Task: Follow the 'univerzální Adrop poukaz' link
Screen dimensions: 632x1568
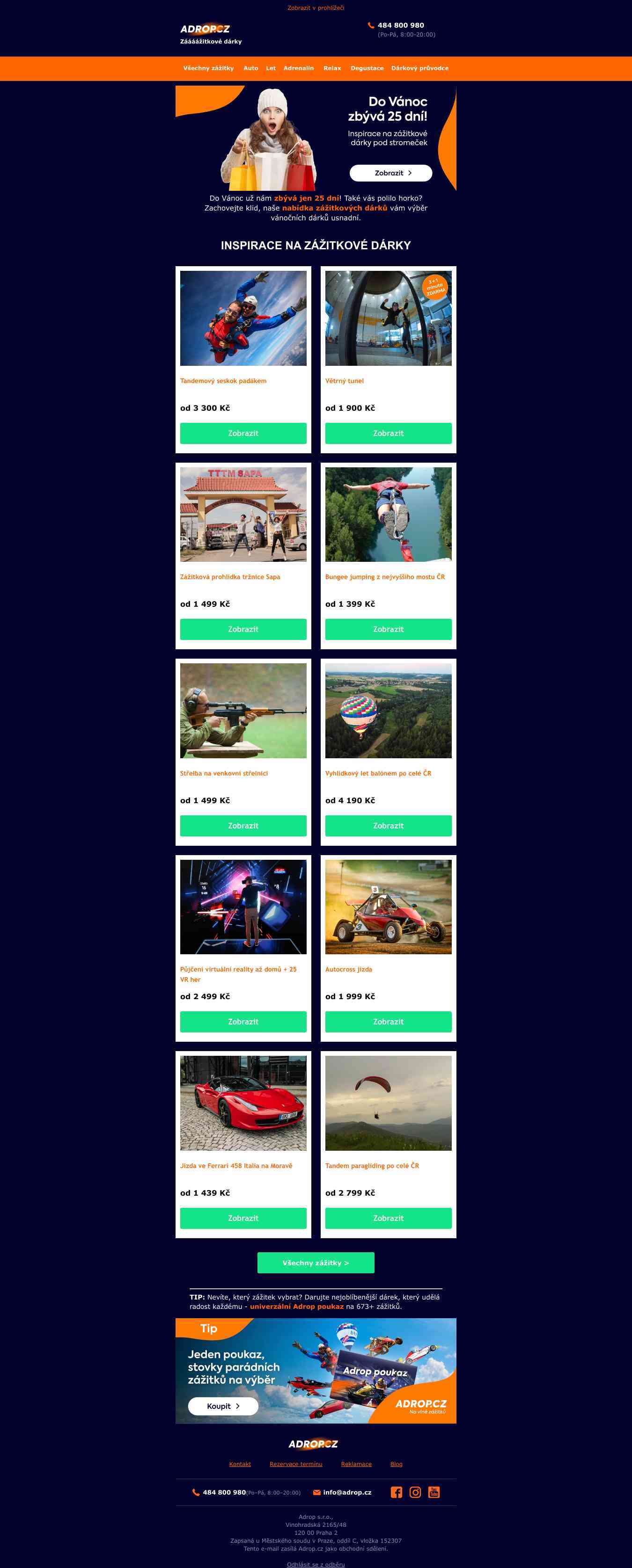Action: click(x=296, y=1306)
